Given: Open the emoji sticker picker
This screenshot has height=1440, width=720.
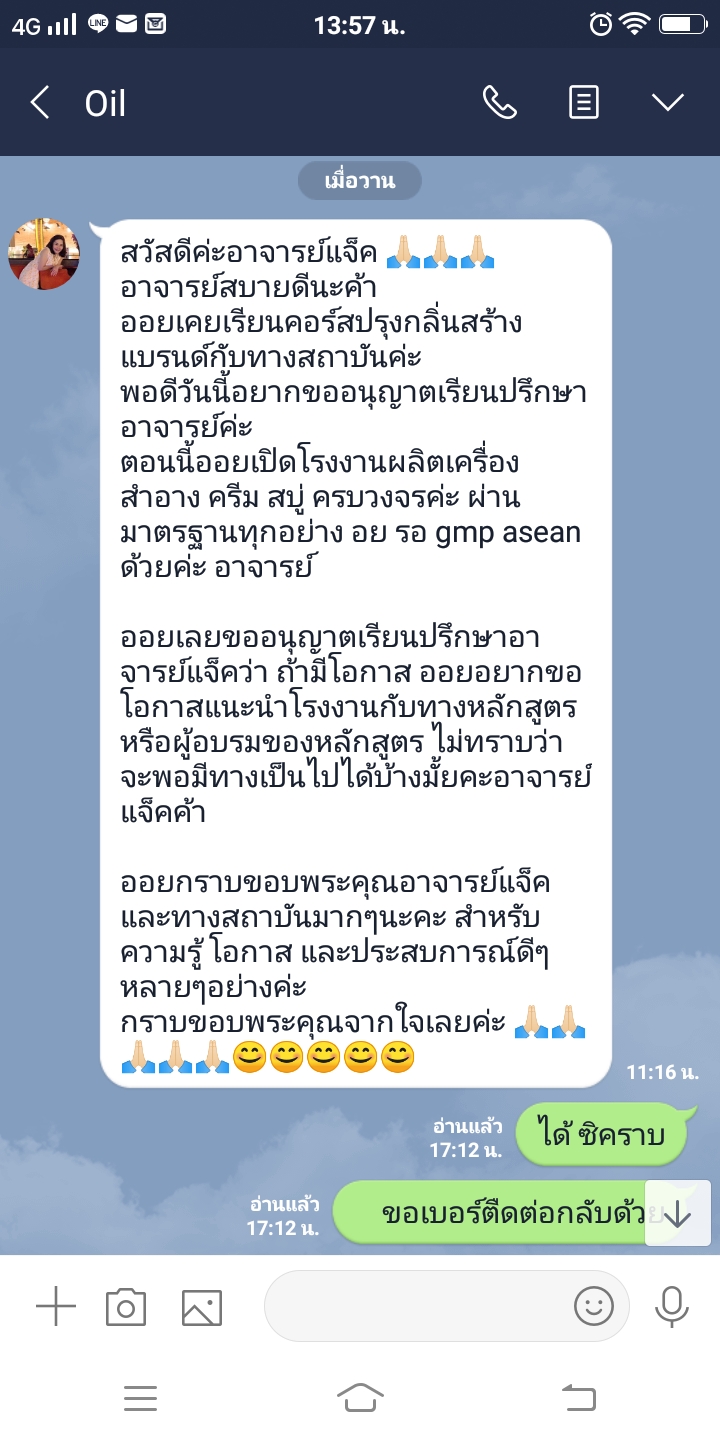Looking at the screenshot, I should pos(594,1307).
